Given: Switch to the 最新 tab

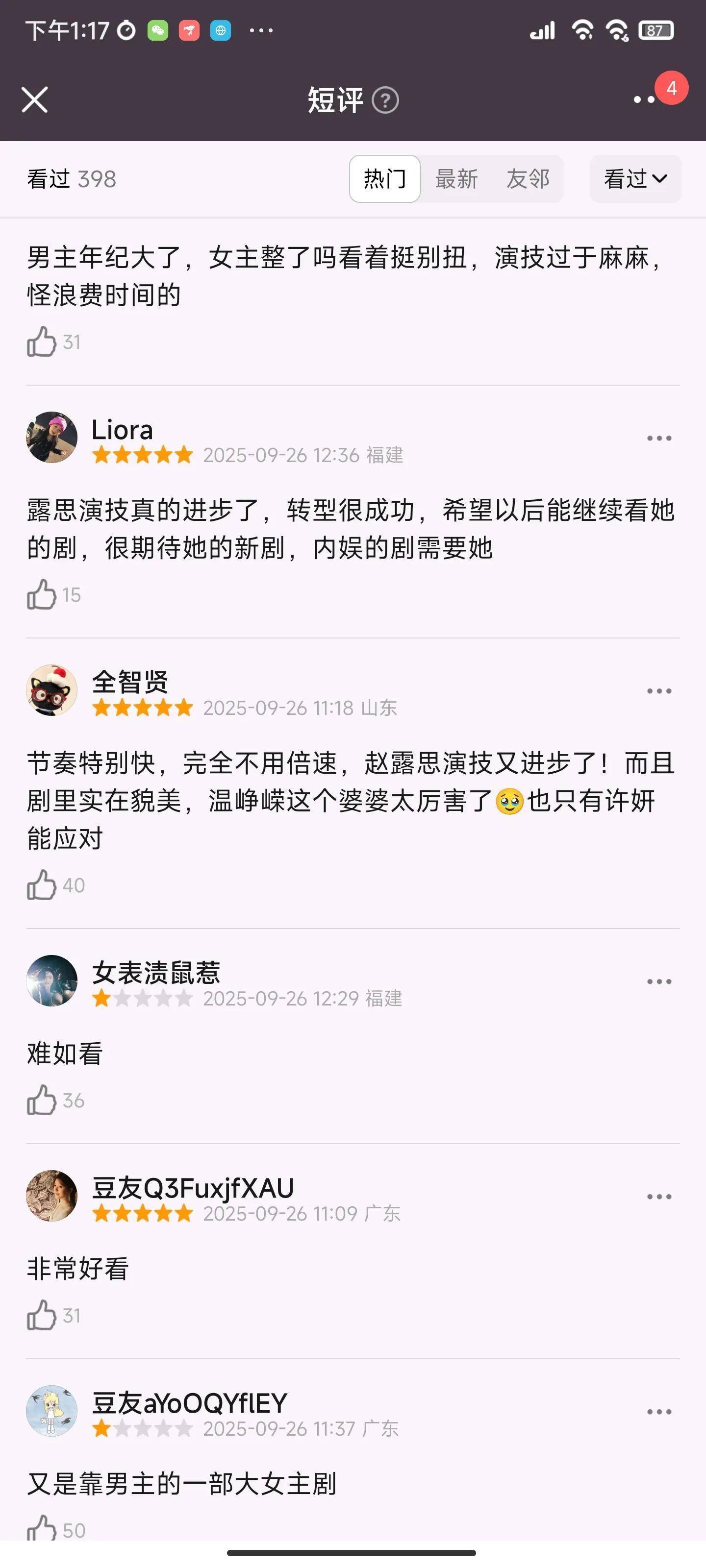Looking at the screenshot, I should pyautogui.click(x=456, y=179).
